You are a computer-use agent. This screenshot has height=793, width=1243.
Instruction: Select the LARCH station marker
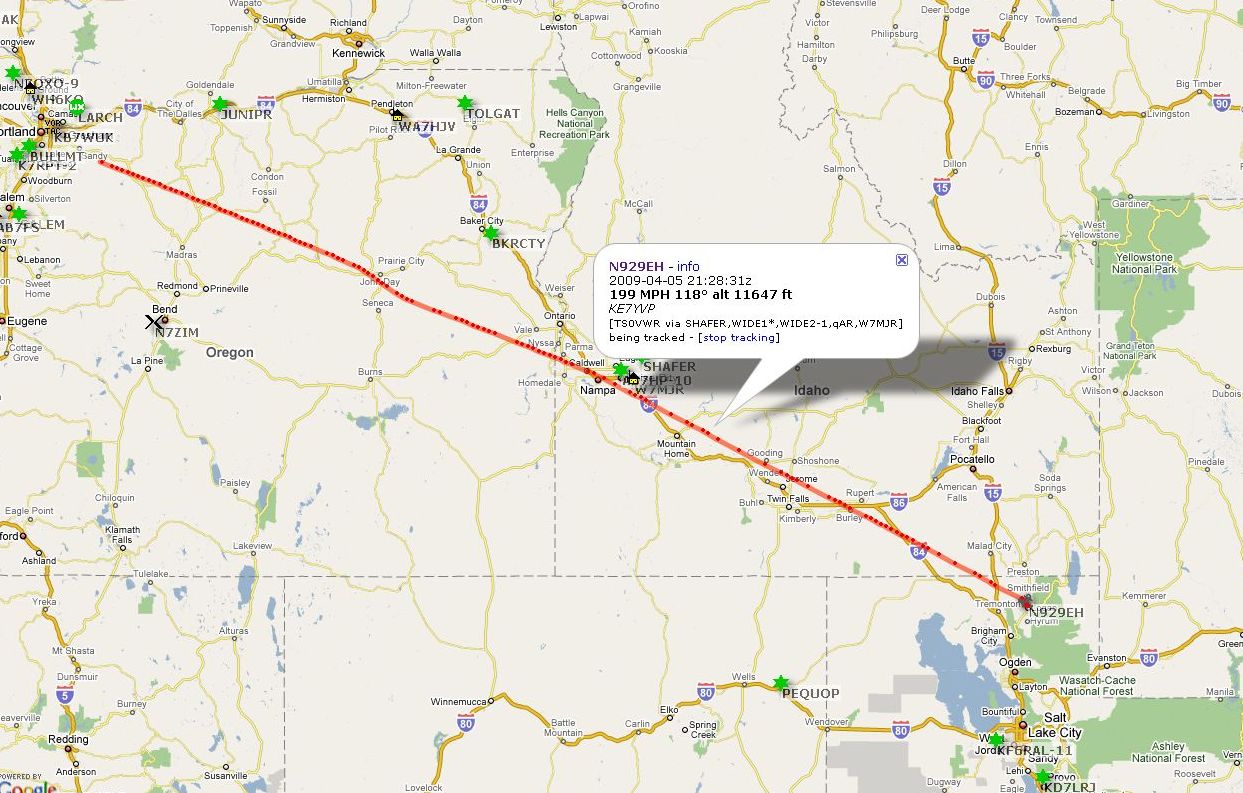point(77,108)
